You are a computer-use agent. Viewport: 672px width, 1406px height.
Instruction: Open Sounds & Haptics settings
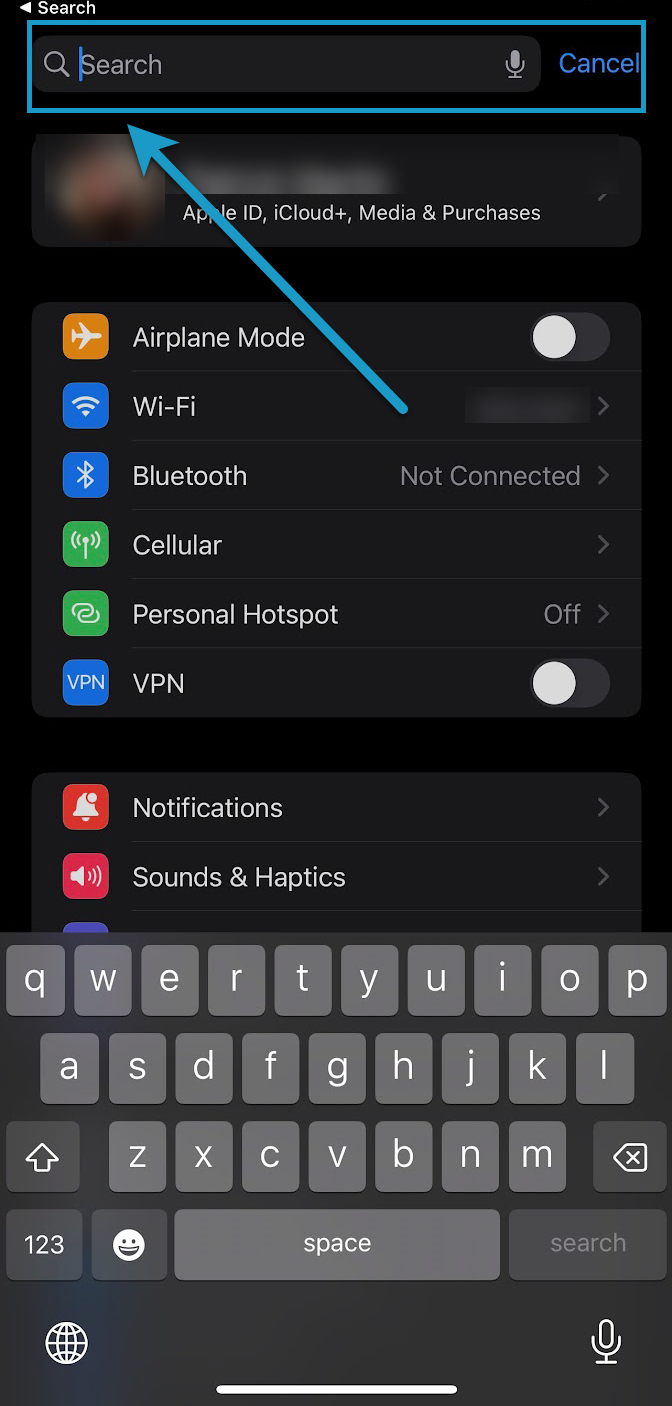[336, 877]
